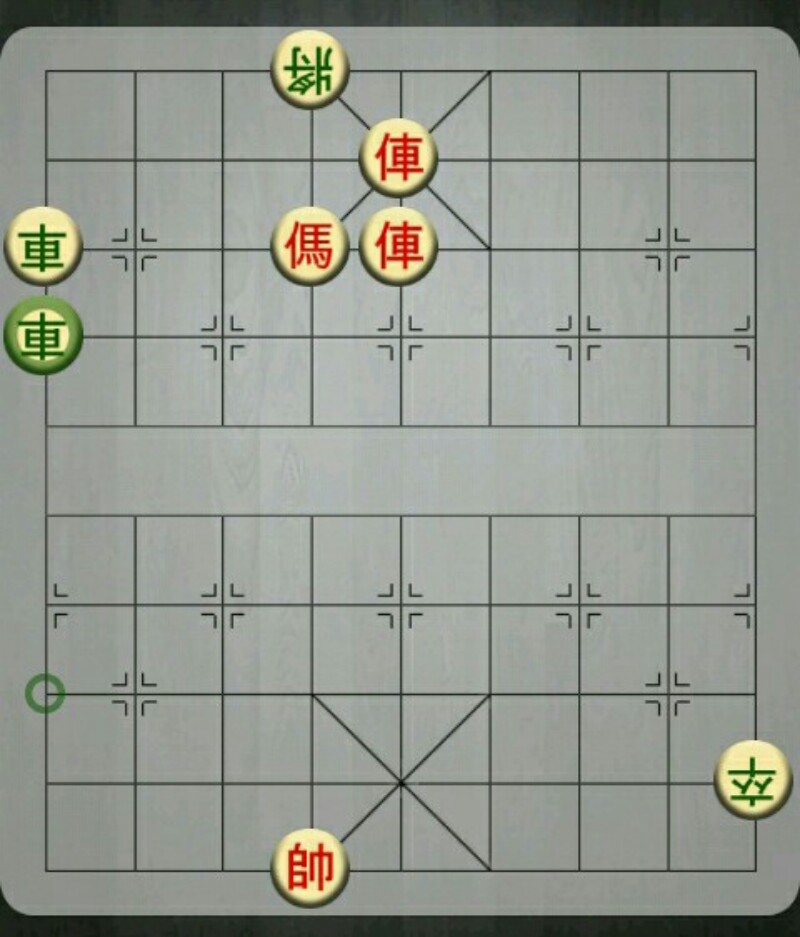Tap the red chariot directly above the other chariot
800x937 pixels.
coord(399,158)
